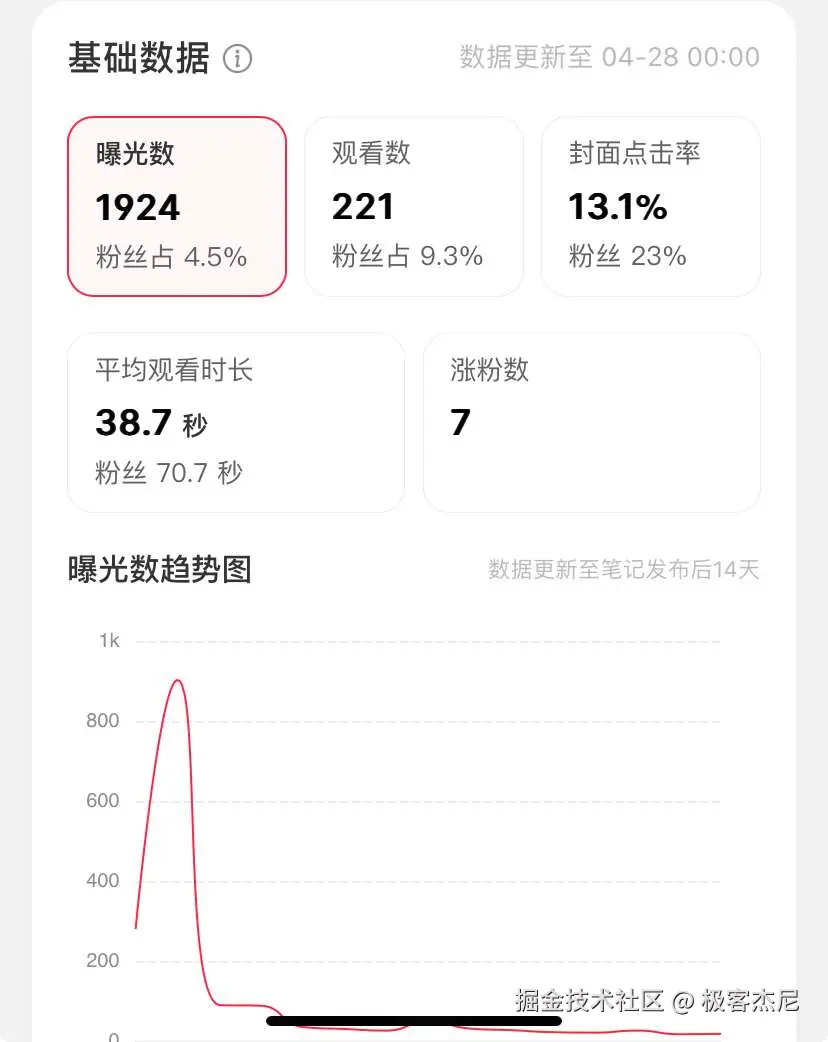828x1042 pixels.
Task: Select the 曝光数 metric card
Action: pyautogui.click(x=177, y=207)
